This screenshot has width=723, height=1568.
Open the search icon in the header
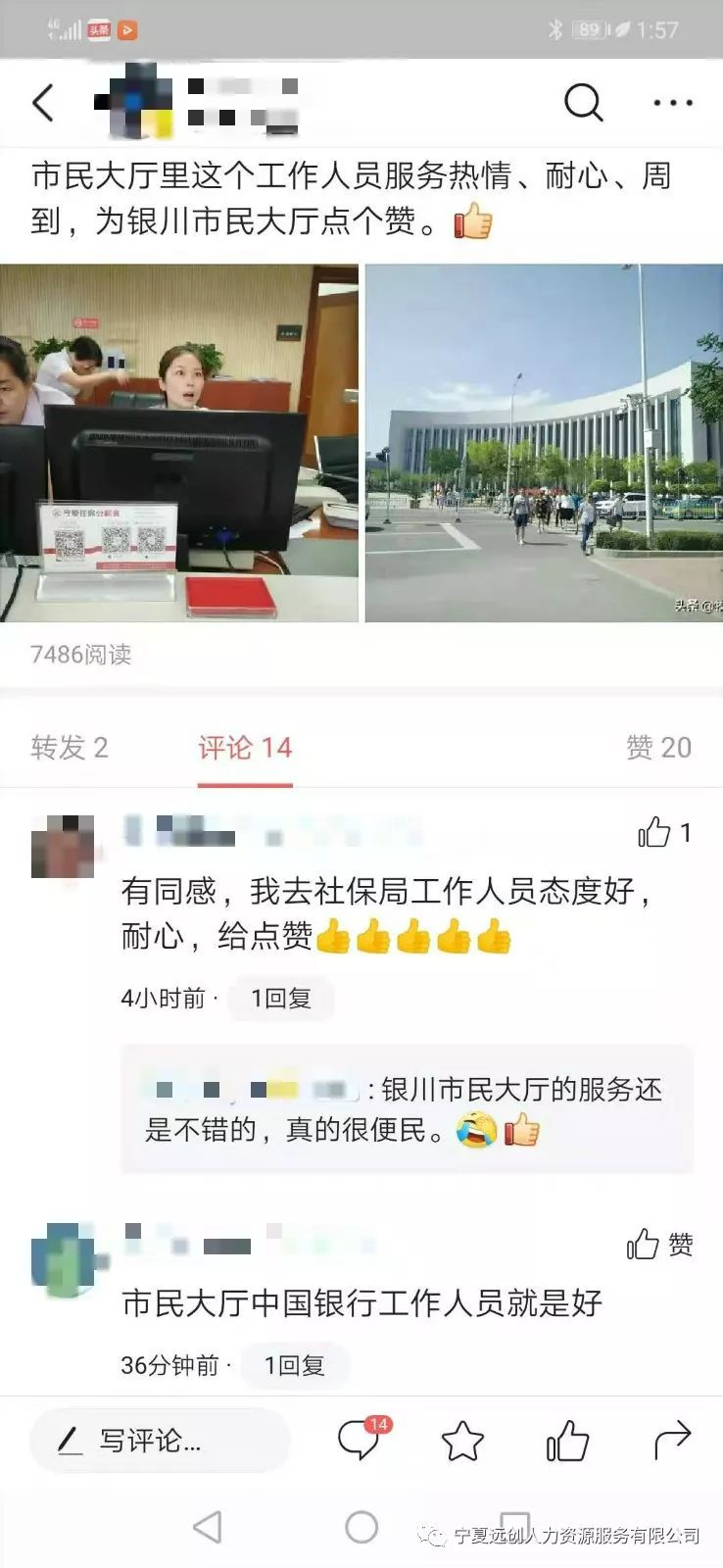[583, 102]
